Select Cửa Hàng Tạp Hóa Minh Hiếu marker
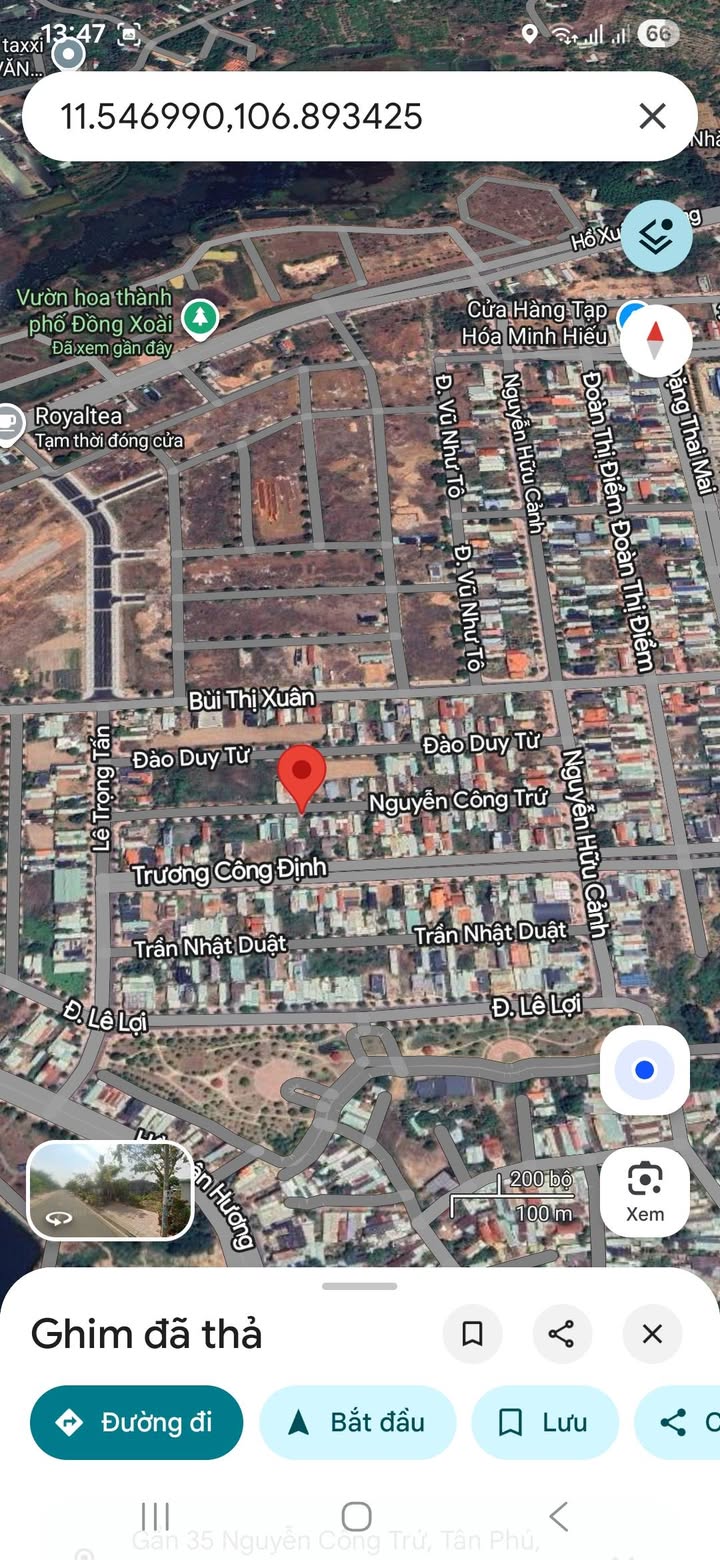 pos(630,318)
